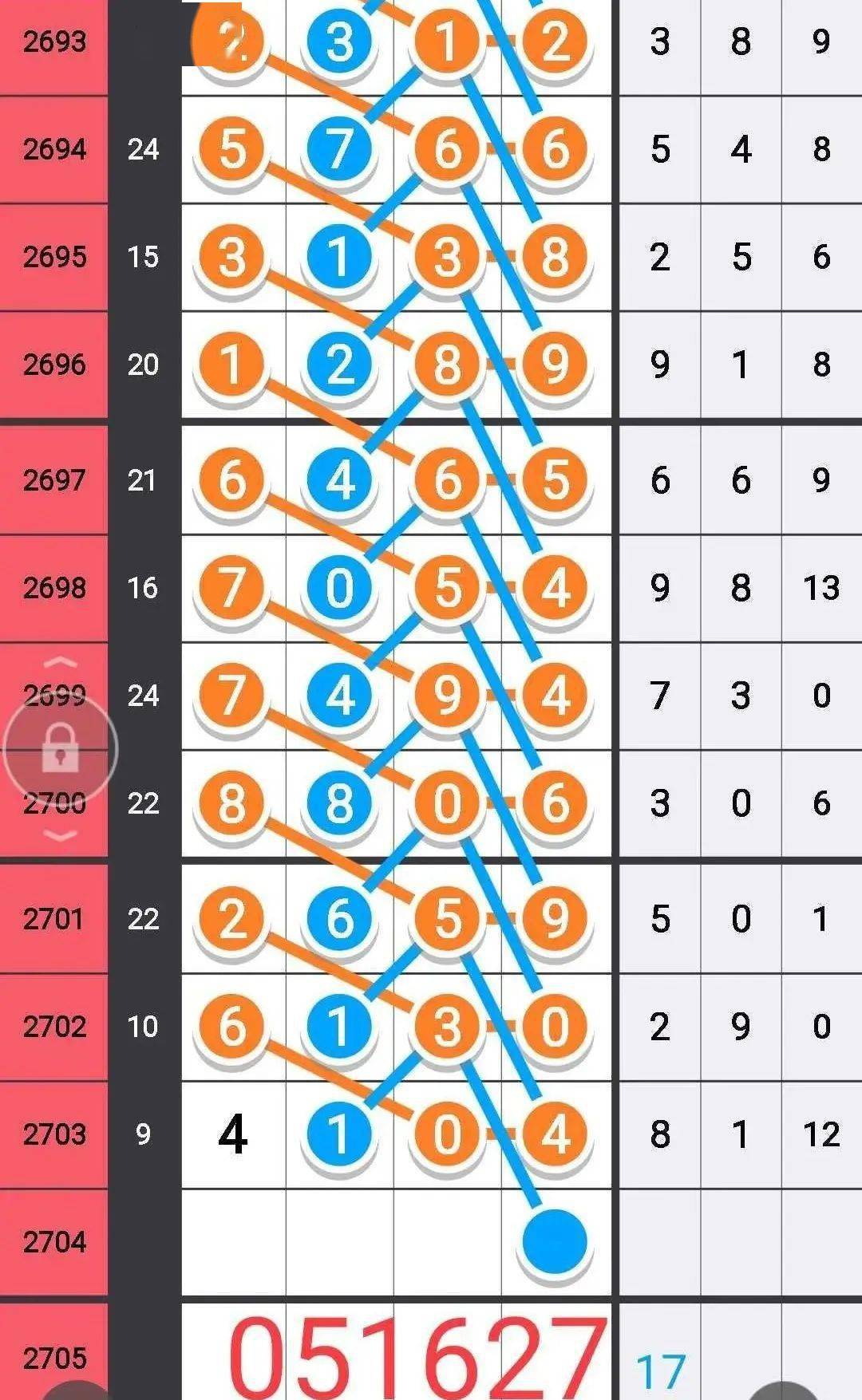Tap the floating lock icon

[60, 749]
